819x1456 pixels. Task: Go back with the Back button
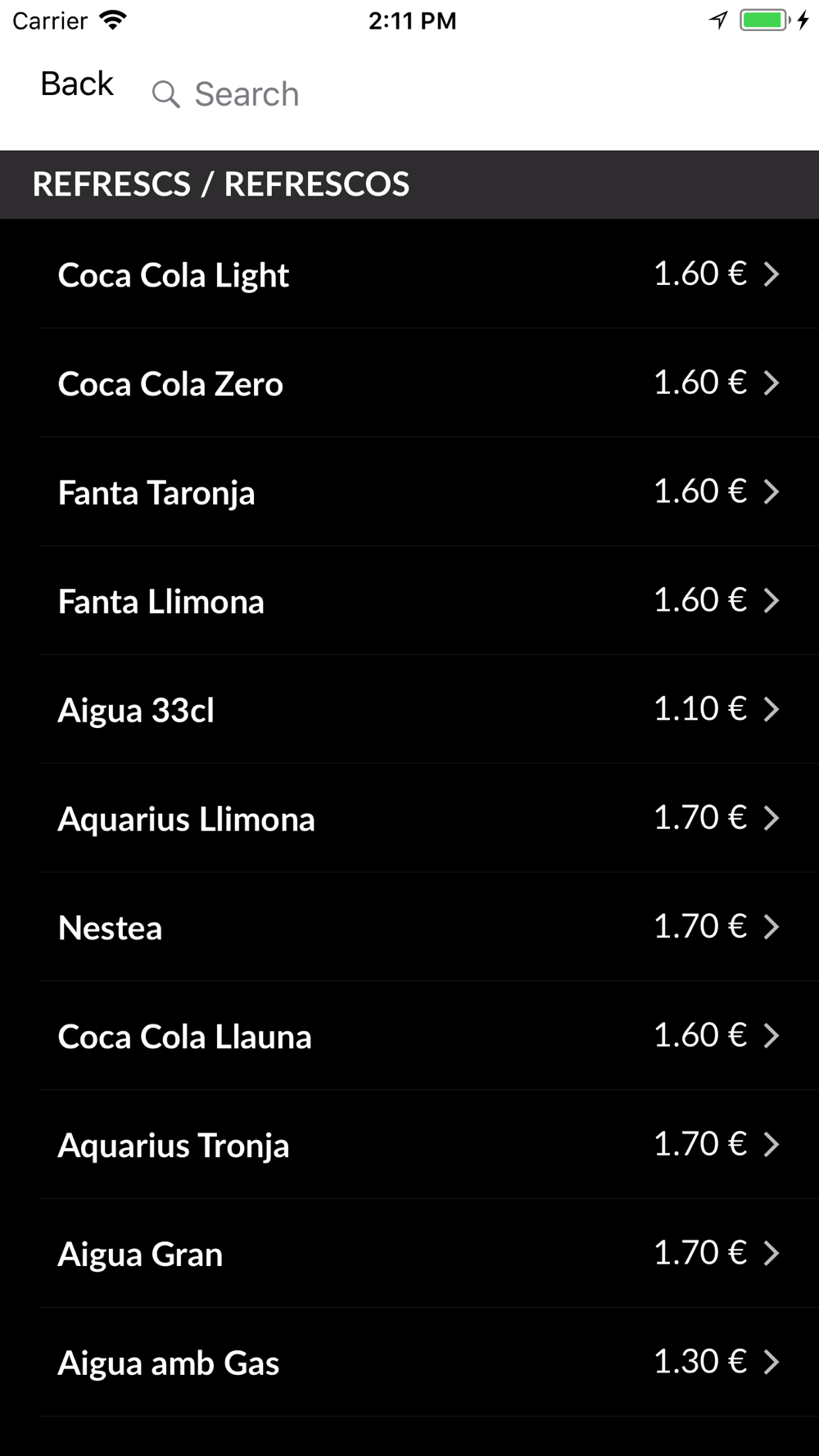[77, 84]
